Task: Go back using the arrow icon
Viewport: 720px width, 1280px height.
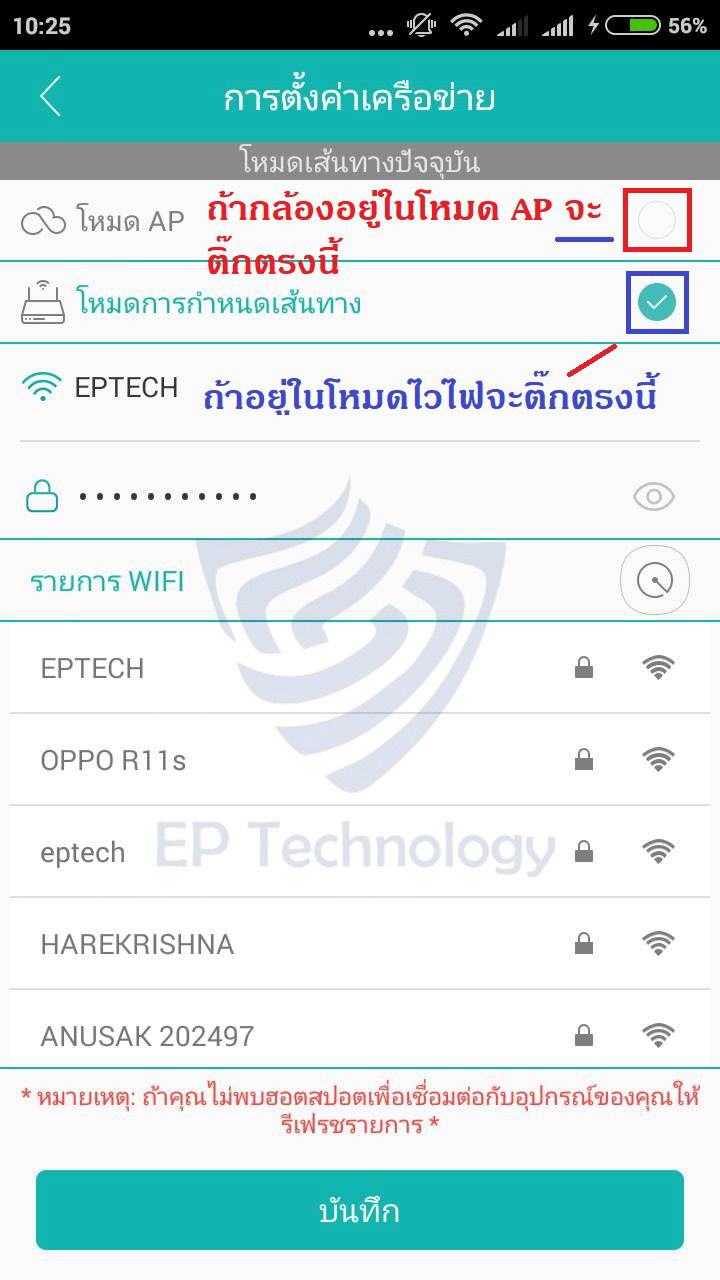Action: point(50,97)
